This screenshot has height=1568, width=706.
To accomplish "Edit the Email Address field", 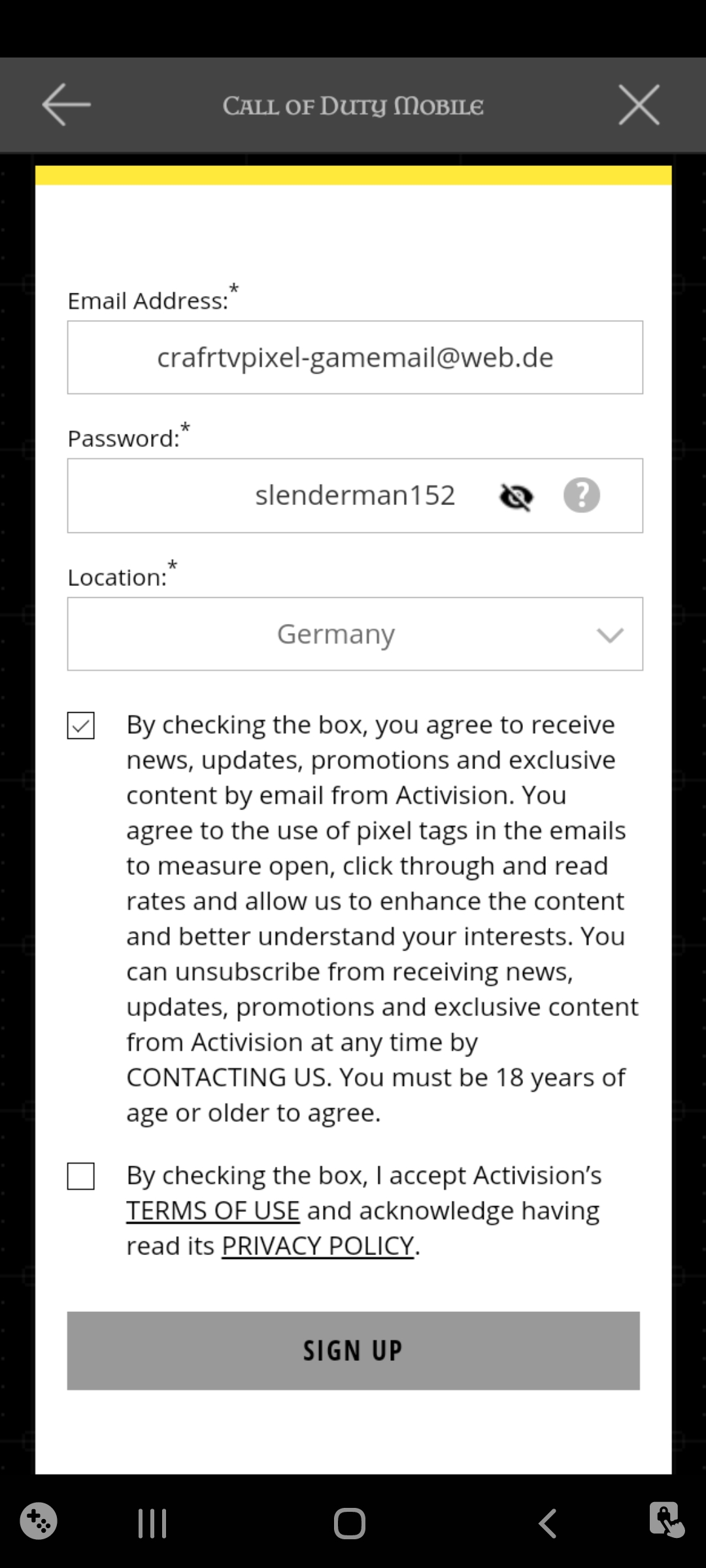I will tap(355, 357).
